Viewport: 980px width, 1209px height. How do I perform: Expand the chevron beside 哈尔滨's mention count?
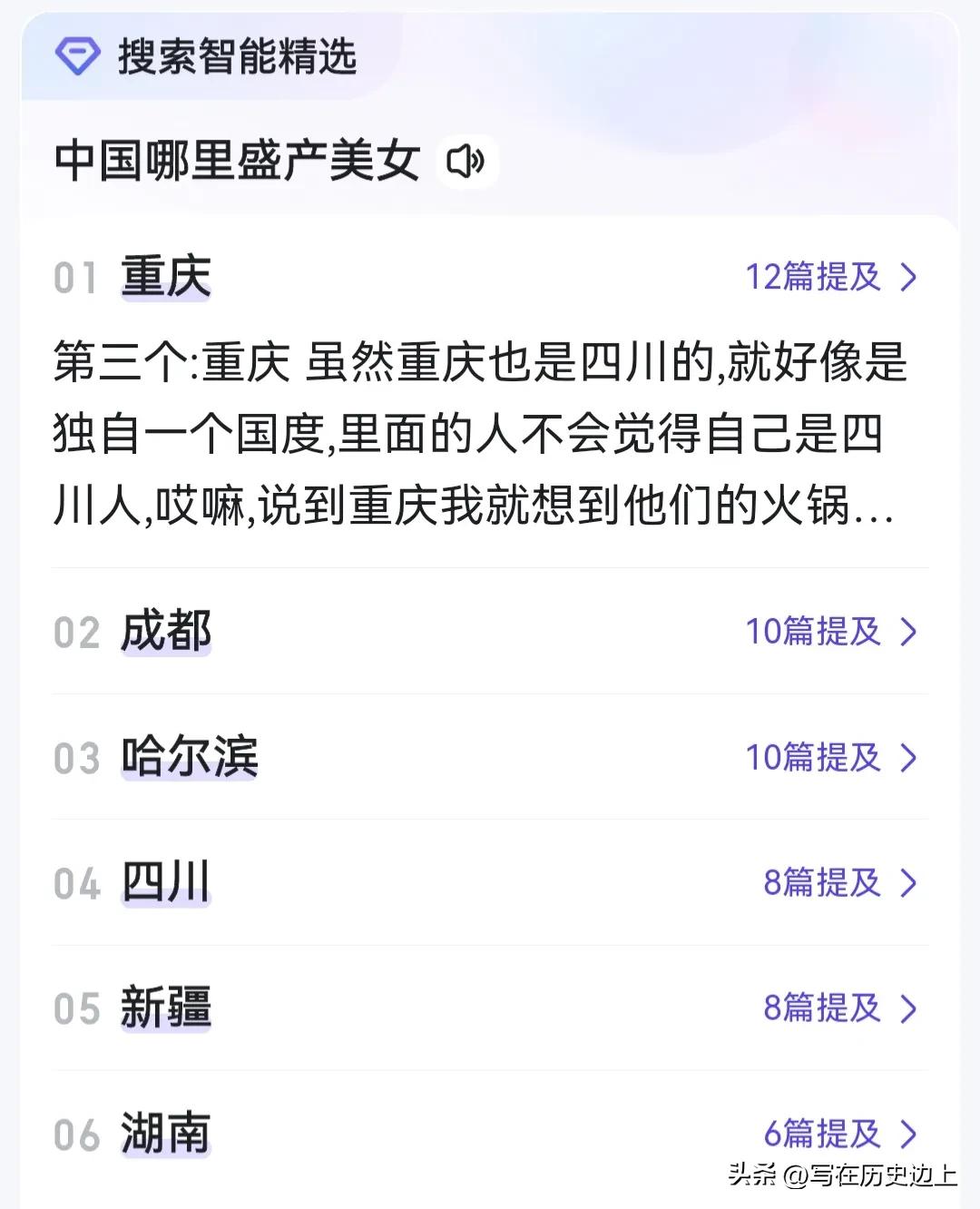909,759
